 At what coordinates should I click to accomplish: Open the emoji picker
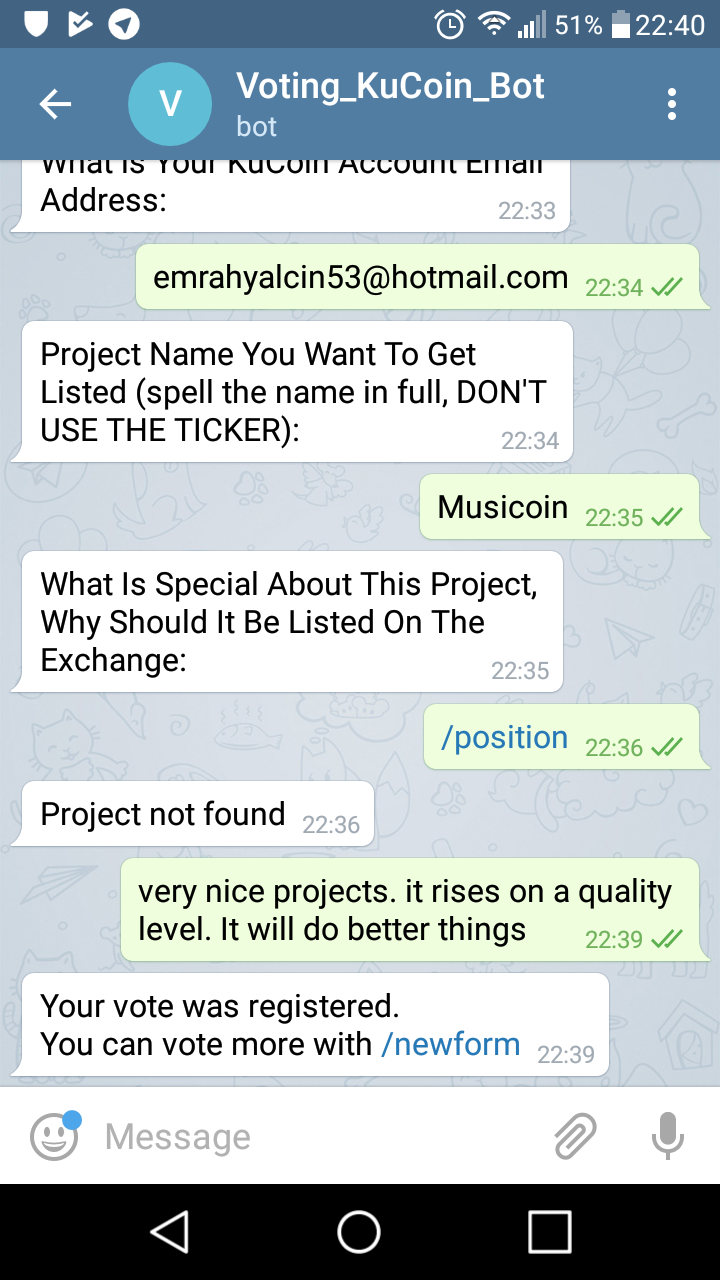pyautogui.click(x=54, y=1136)
